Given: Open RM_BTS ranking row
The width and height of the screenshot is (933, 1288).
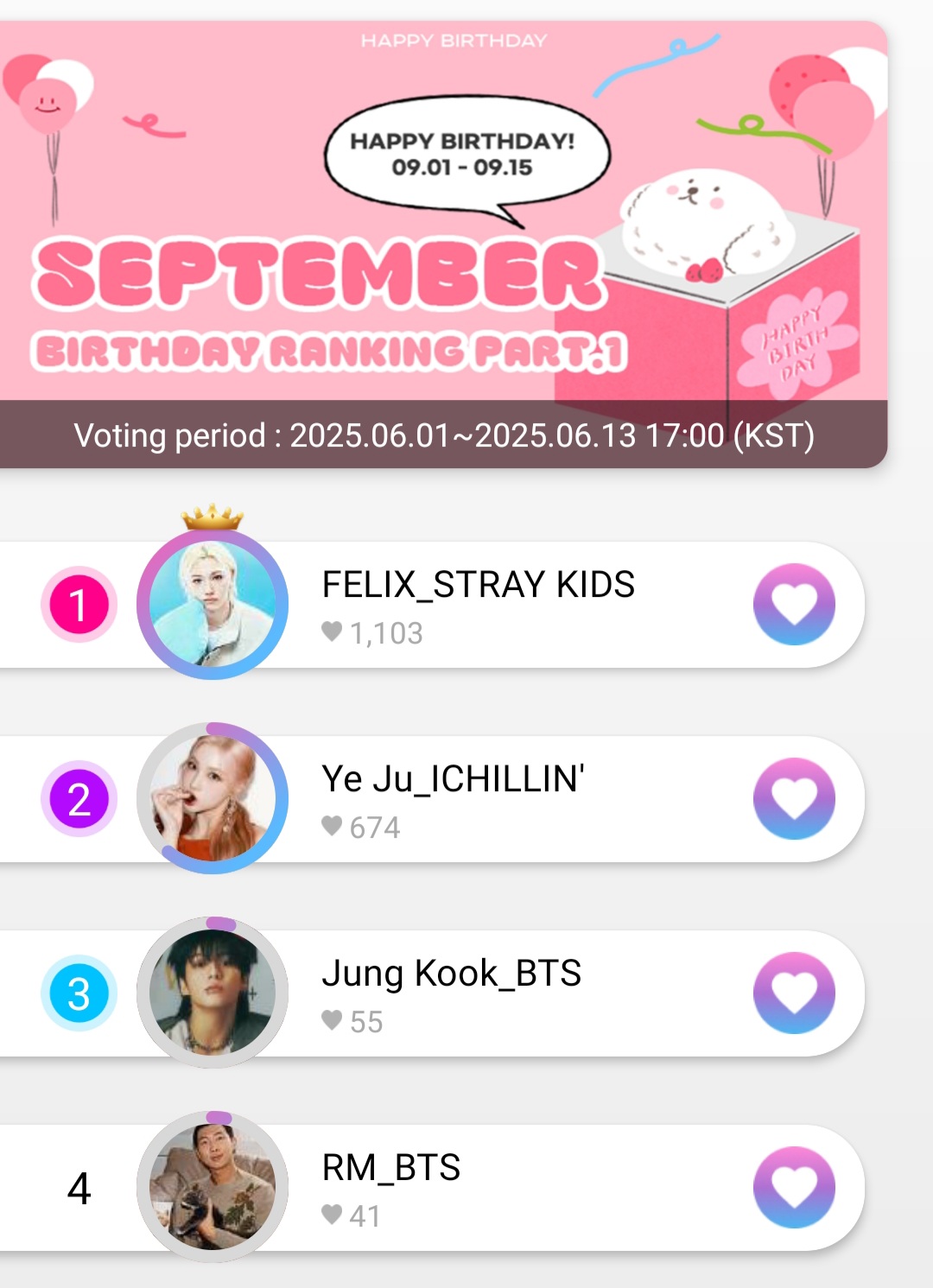Looking at the screenshot, I should (x=478, y=1188).
